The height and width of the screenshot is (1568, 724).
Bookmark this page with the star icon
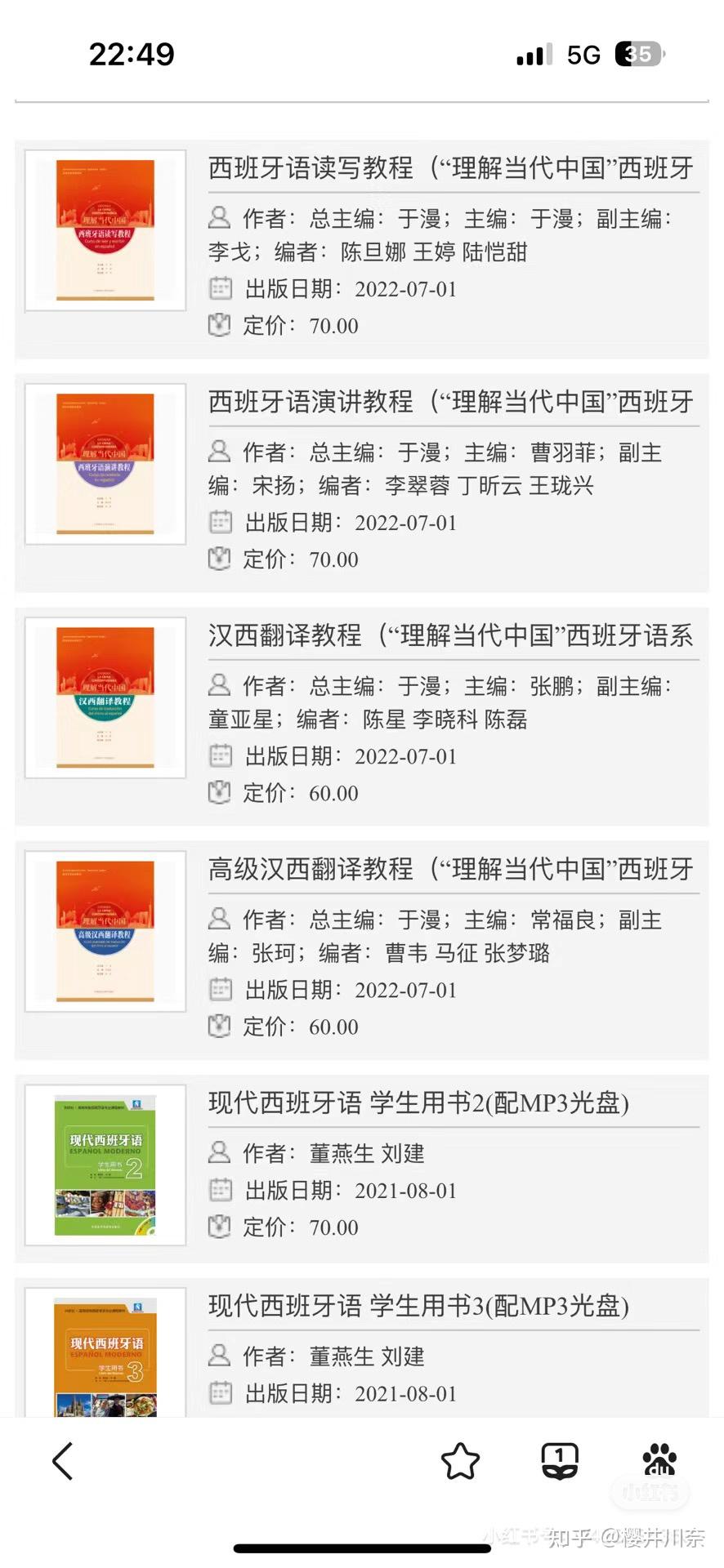coord(460,1461)
